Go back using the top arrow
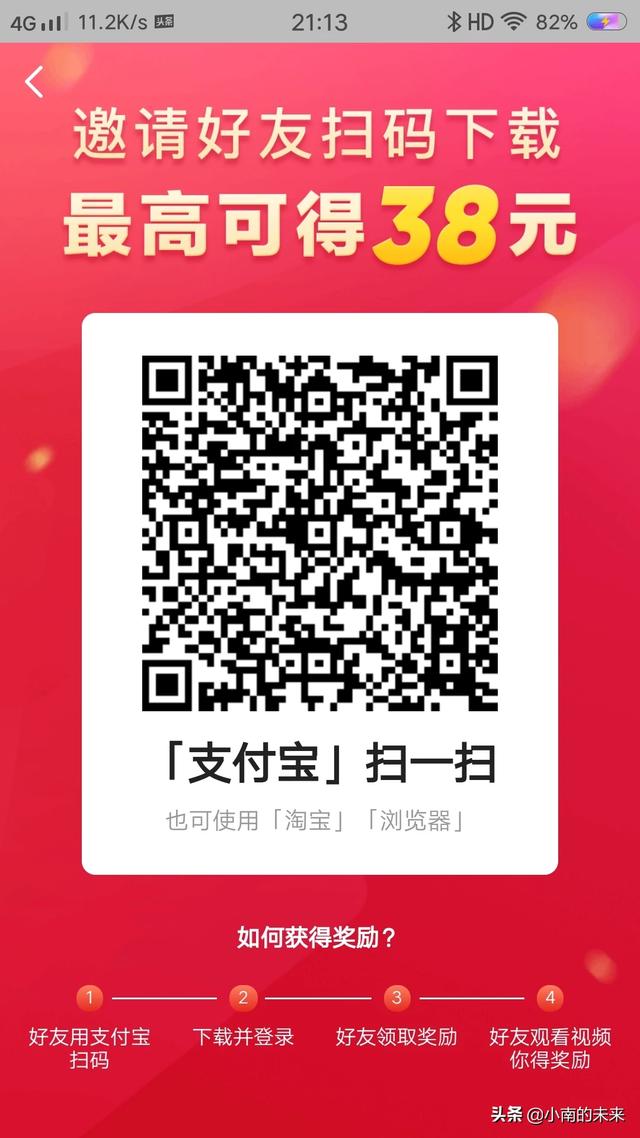The image size is (640, 1138). click(x=35, y=82)
